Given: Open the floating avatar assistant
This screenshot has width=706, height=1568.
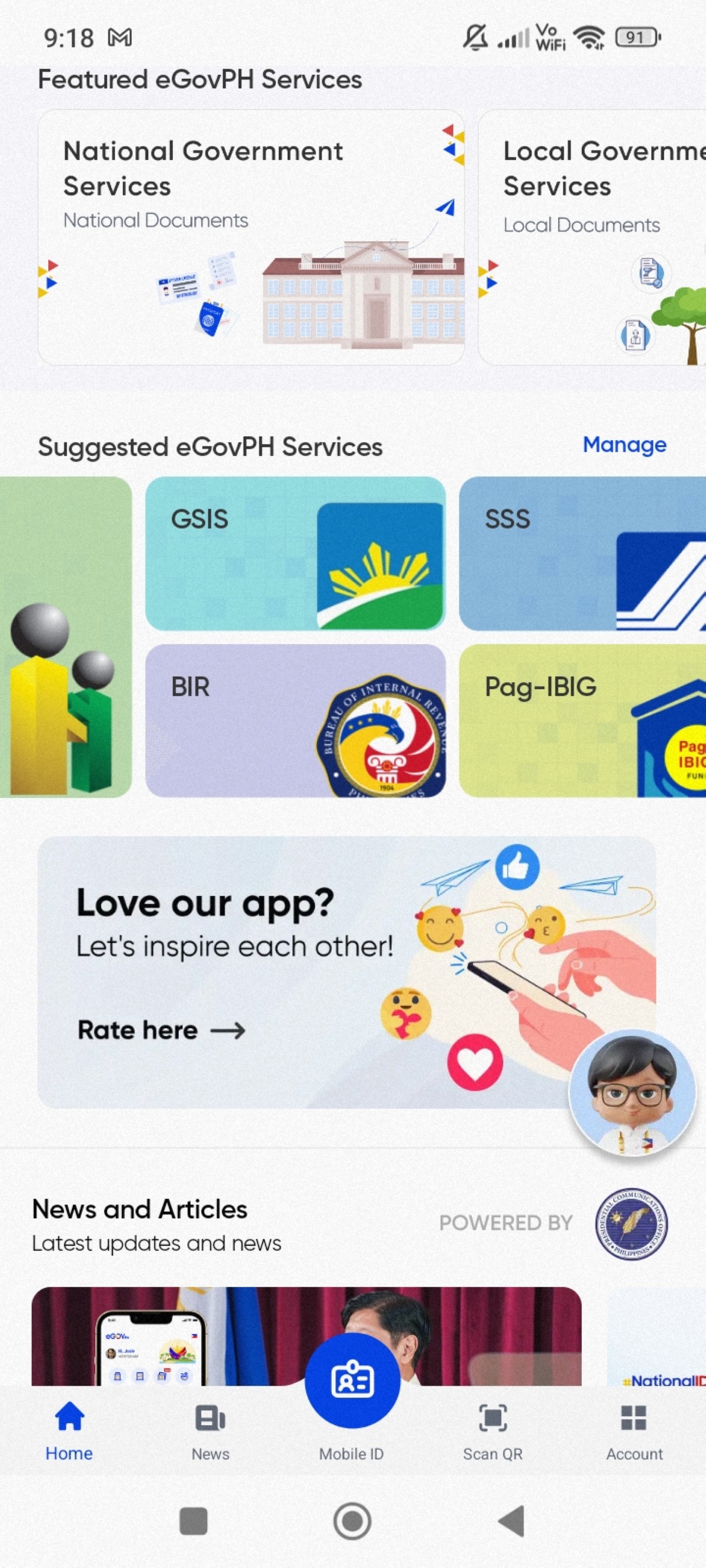Looking at the screenshot, I should click(632, 1093).
